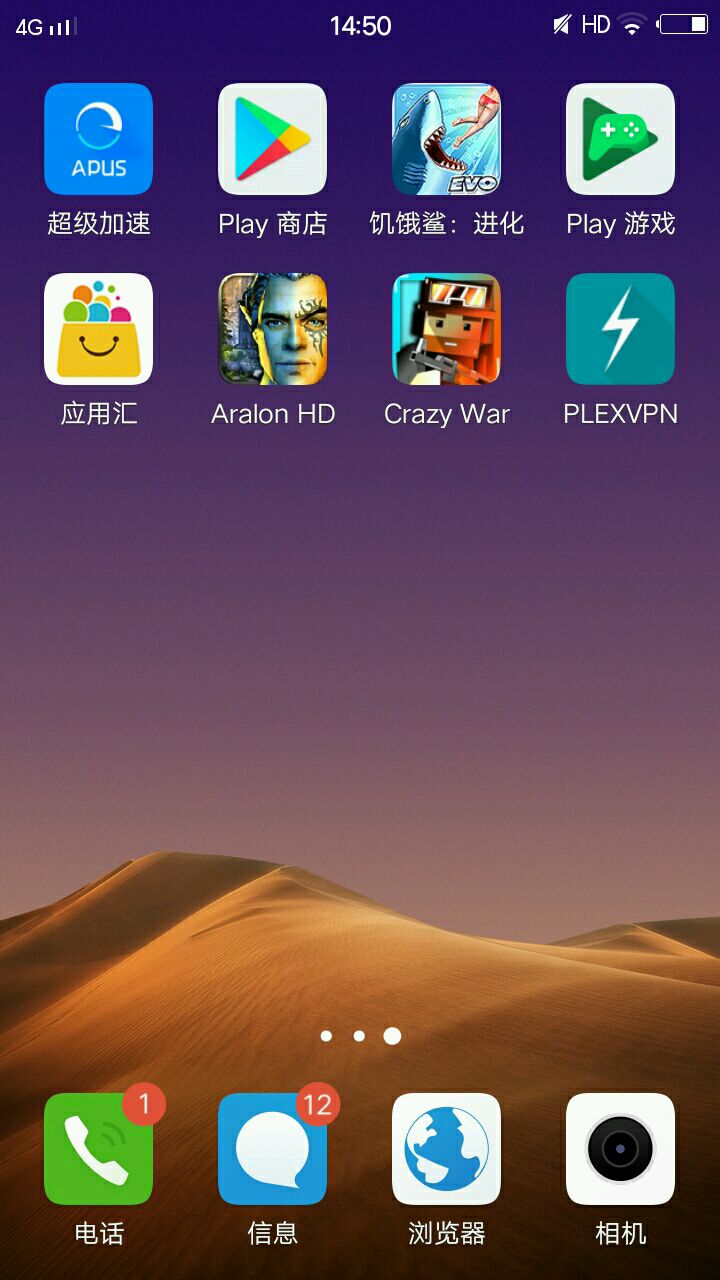
Task: Open the 应用汇 app store
Action: click(x=98, y=329)
